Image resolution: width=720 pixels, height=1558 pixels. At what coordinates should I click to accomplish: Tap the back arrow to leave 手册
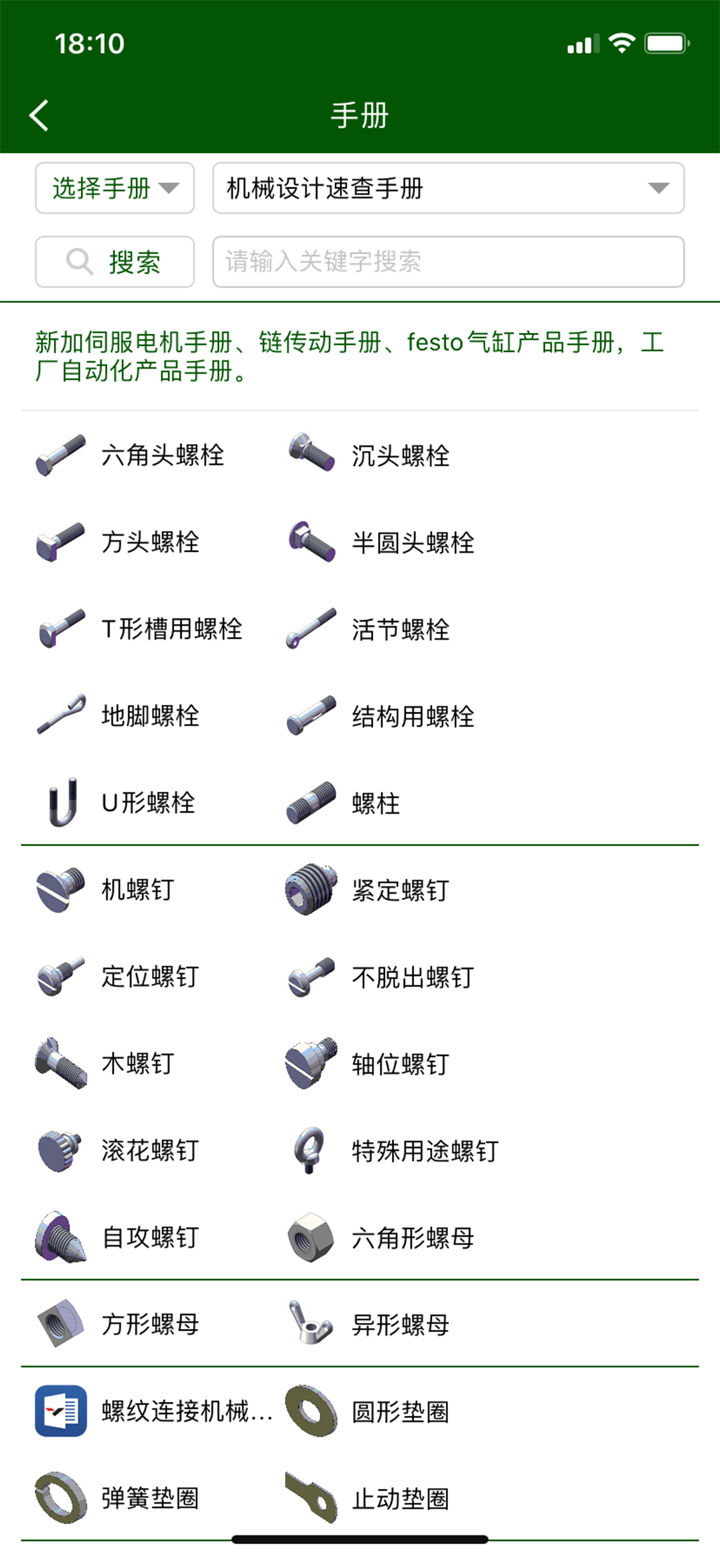tap(38, 114)
